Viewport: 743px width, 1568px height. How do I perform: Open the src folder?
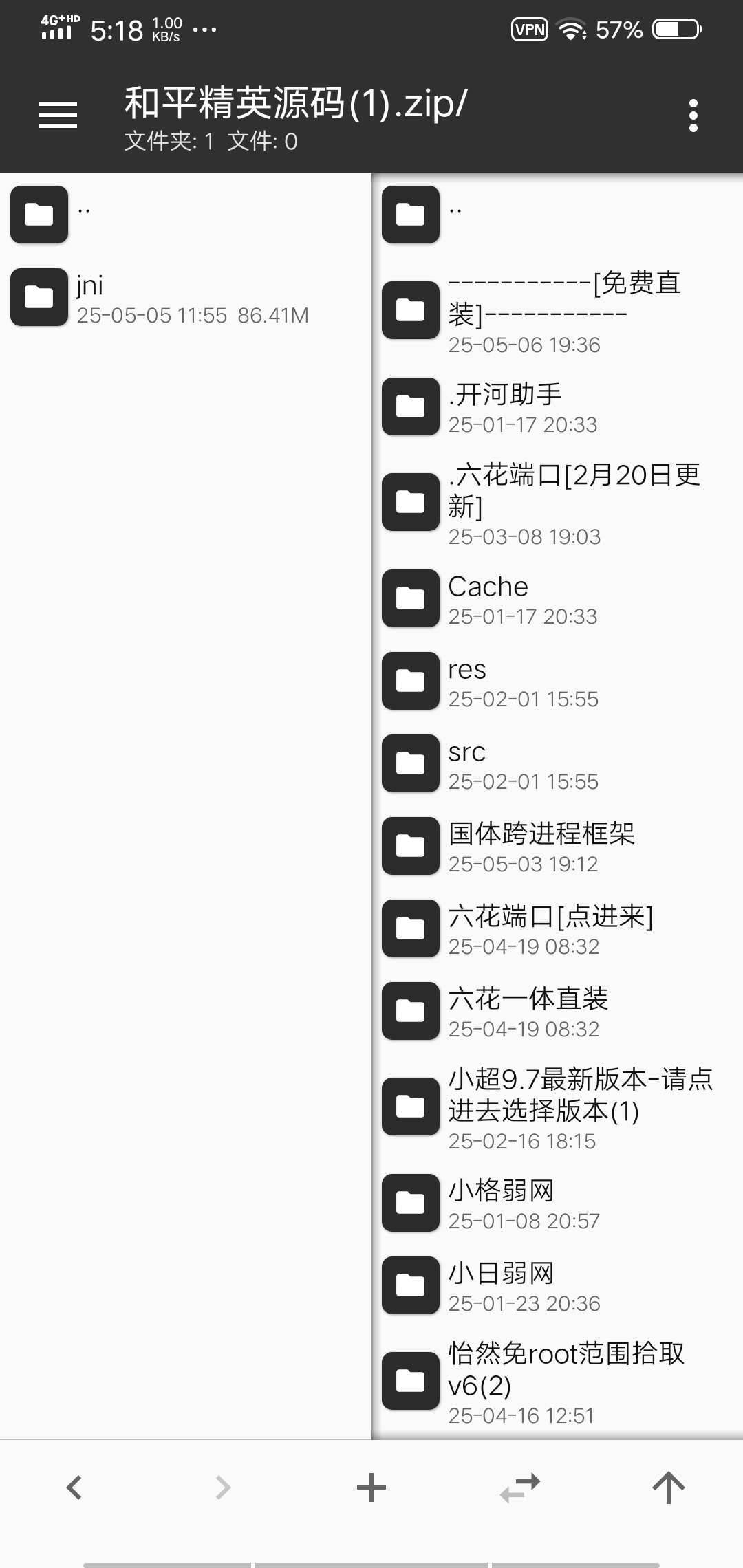pyautogui.click(x=558, y=763)
